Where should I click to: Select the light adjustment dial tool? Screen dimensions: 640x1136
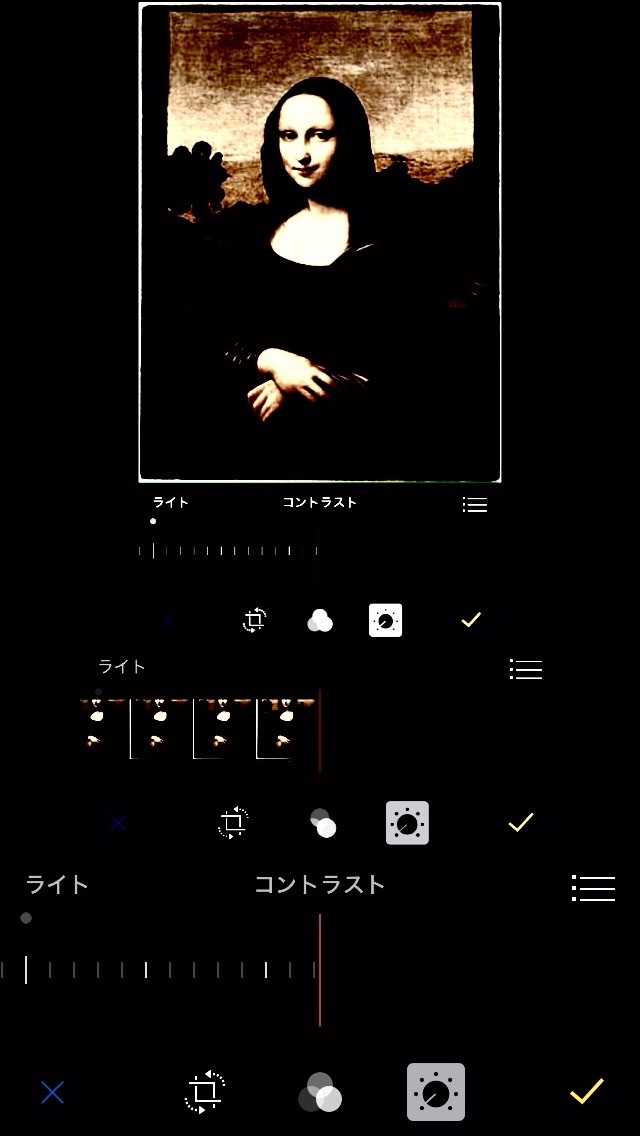coord(436,1092)
